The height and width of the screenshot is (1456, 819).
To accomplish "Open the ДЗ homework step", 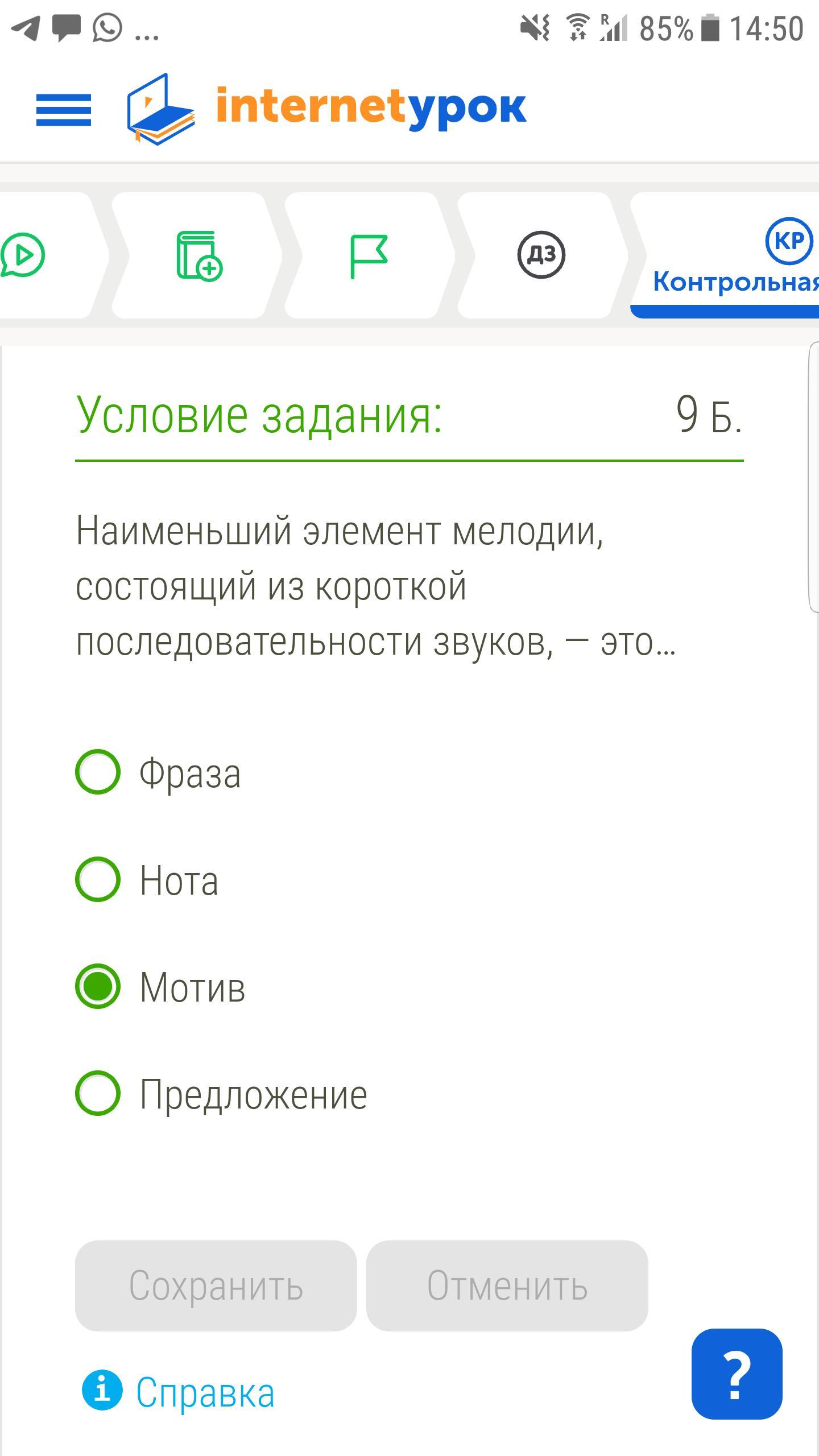I will pyautogui.click(x=541, y=254).
